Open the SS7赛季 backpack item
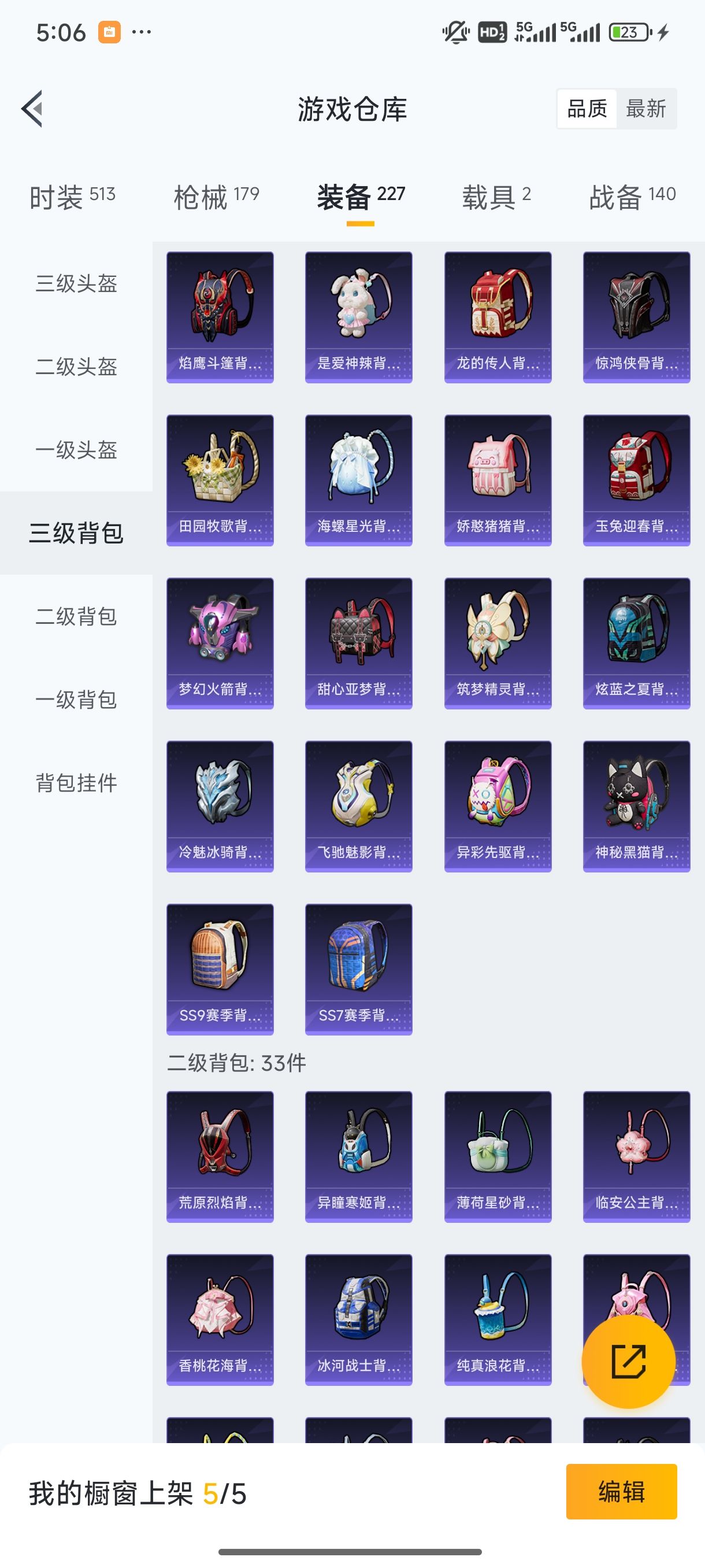The image size is (705, 1568). 358,969
